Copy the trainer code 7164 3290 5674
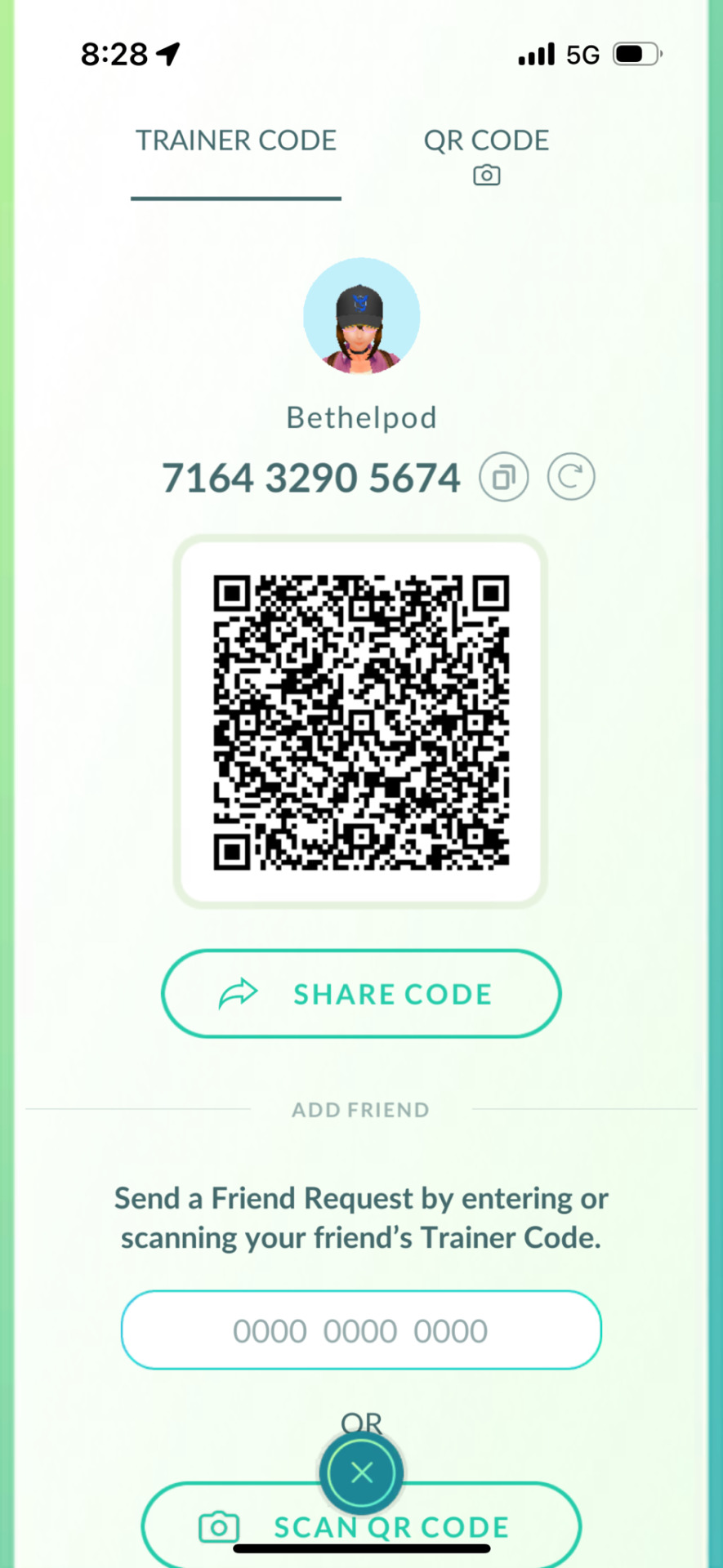The image size is (723, 1568). pos(503,477)
